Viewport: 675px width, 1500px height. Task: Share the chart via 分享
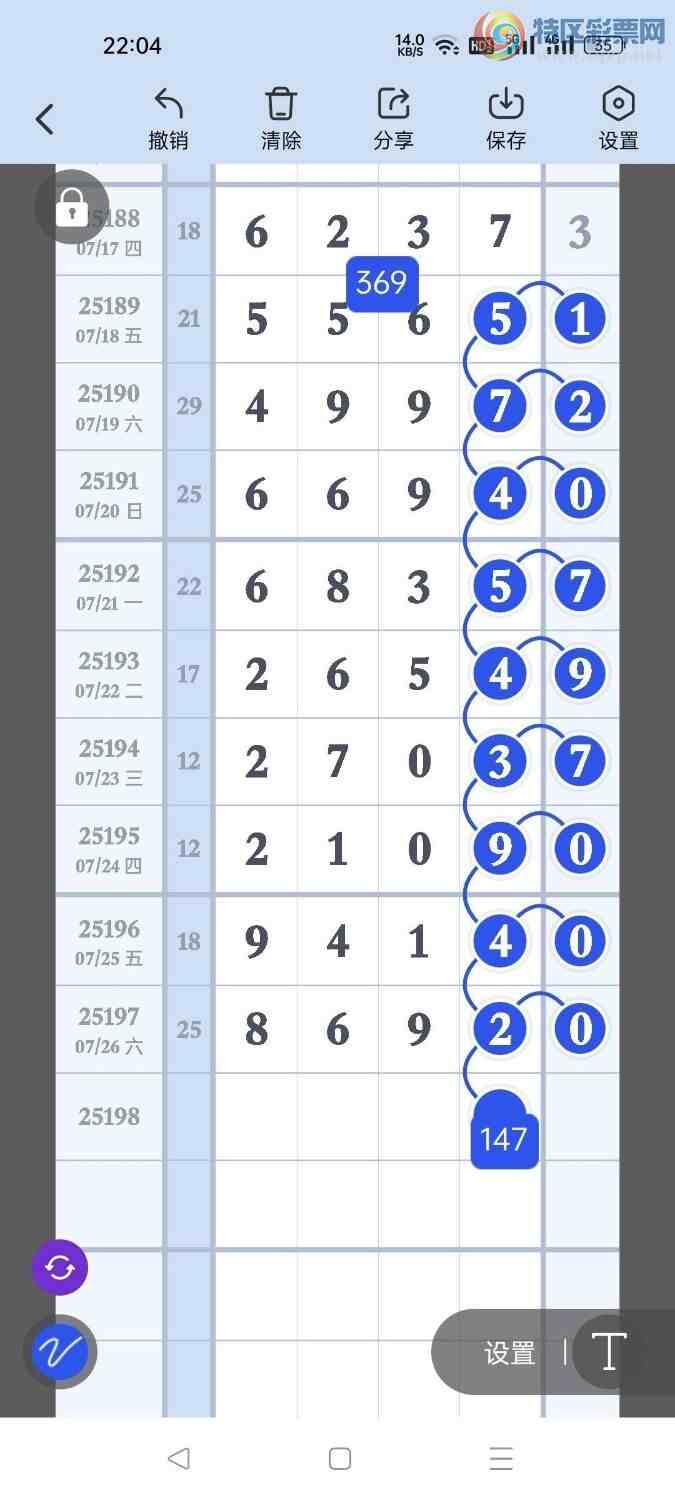(x=393, y=118)
